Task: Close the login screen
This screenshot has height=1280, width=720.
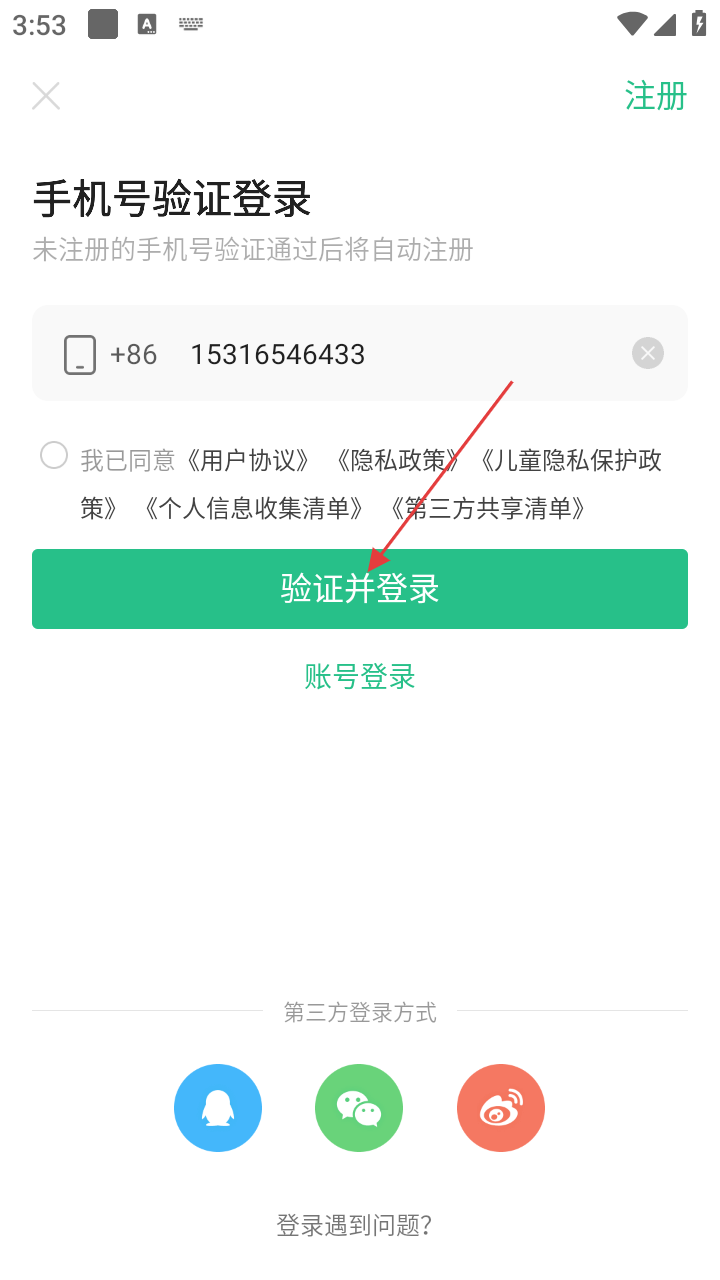Action: (46, 96)
